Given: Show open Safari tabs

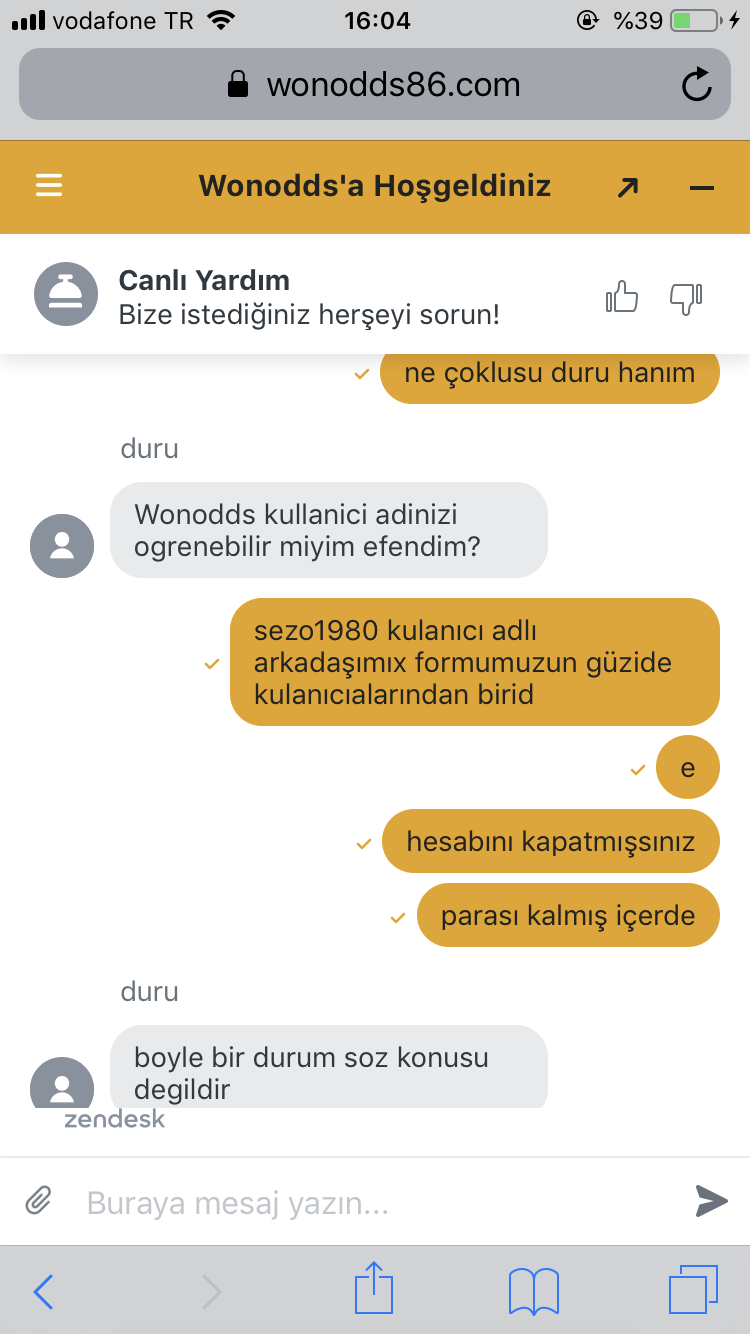Looking at the screenshot, I should 693,1290.
